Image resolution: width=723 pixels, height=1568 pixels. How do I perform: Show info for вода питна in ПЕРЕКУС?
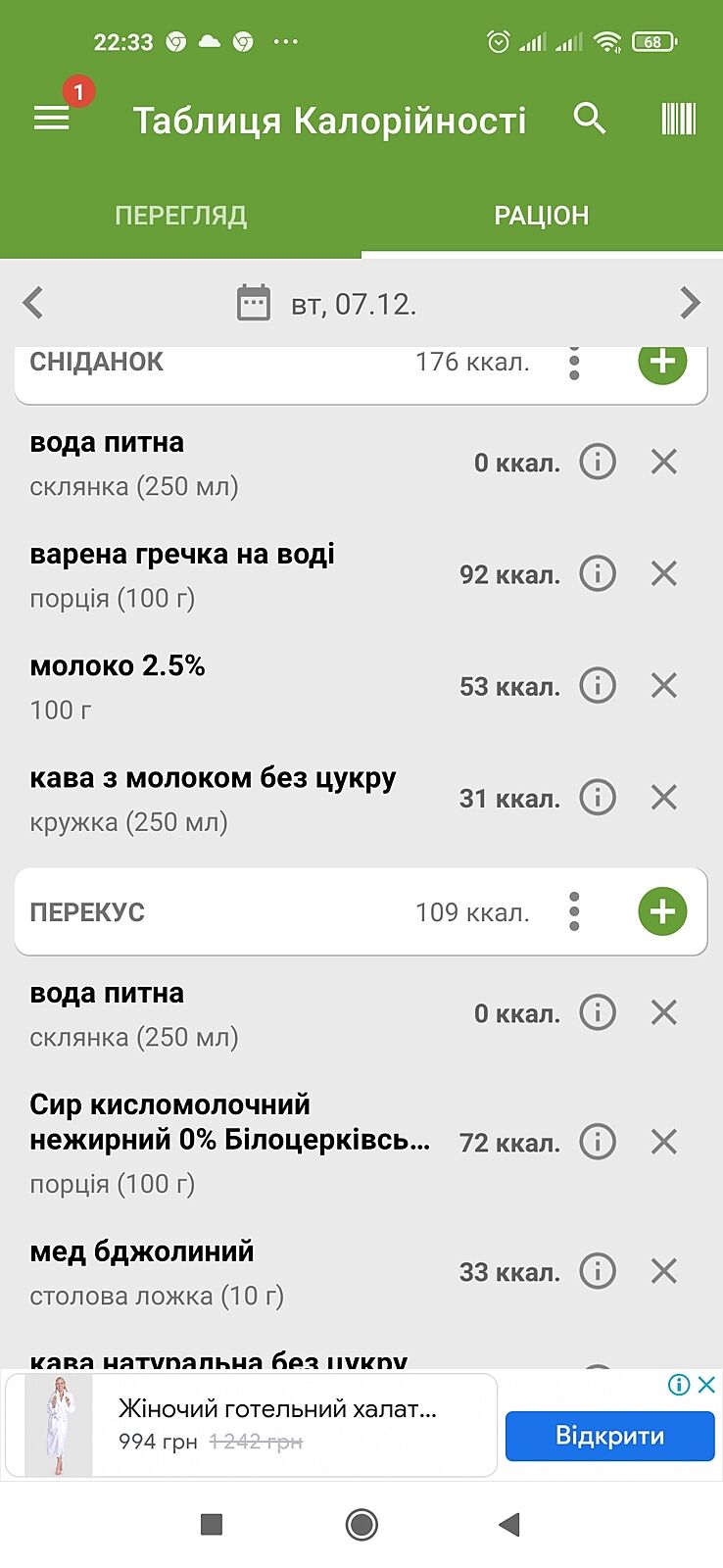tap(598, 1012)
